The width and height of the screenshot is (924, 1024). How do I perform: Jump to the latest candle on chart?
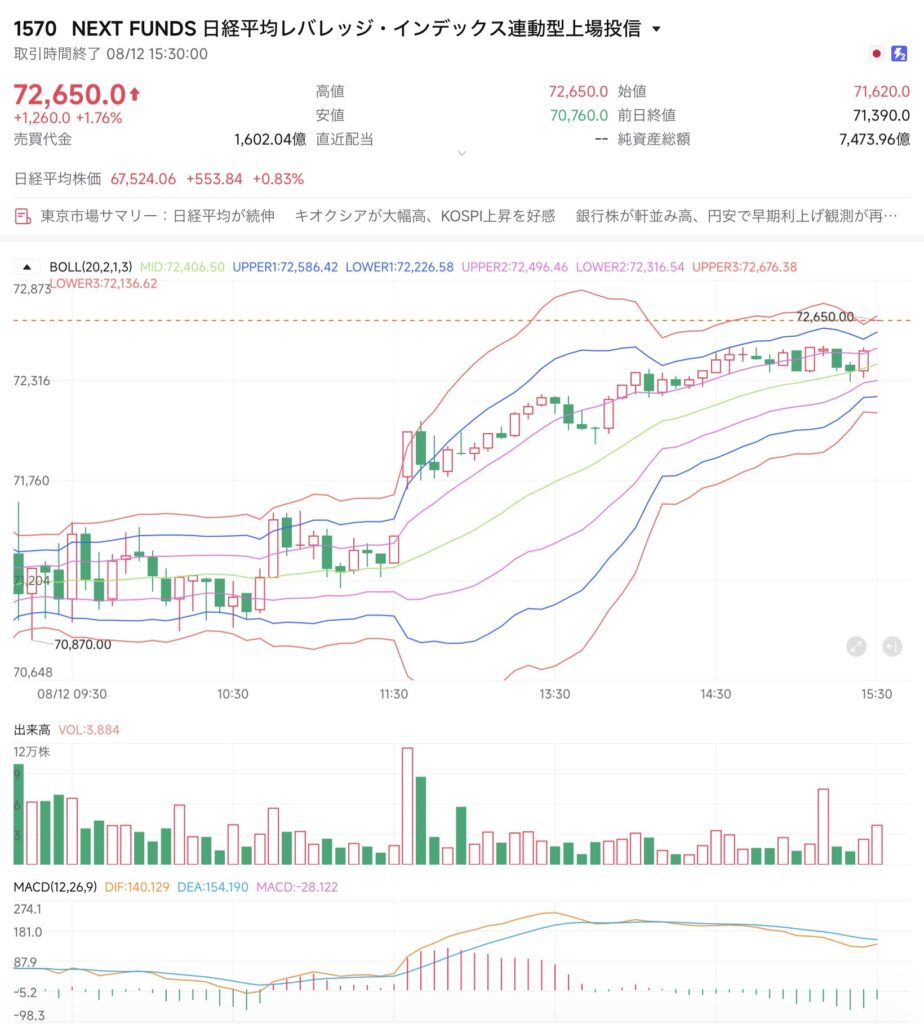pyautogui.click(x=892, y=647)
